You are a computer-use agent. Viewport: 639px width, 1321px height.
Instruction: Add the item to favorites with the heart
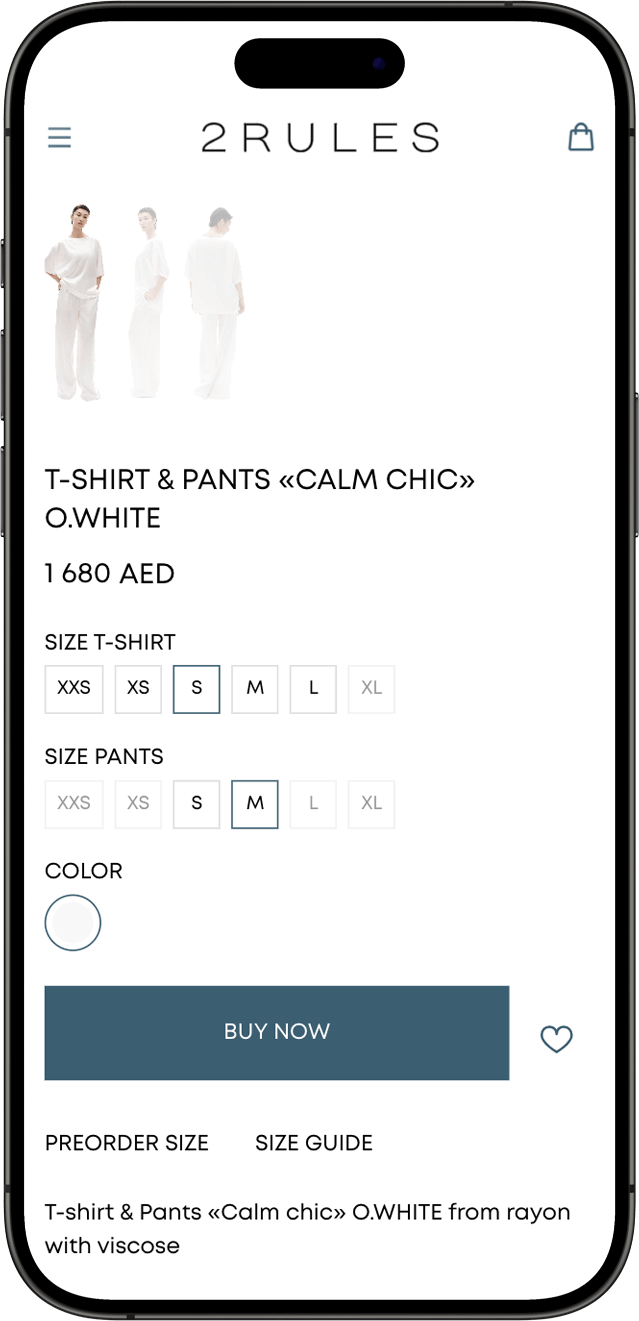[556, 1039]
